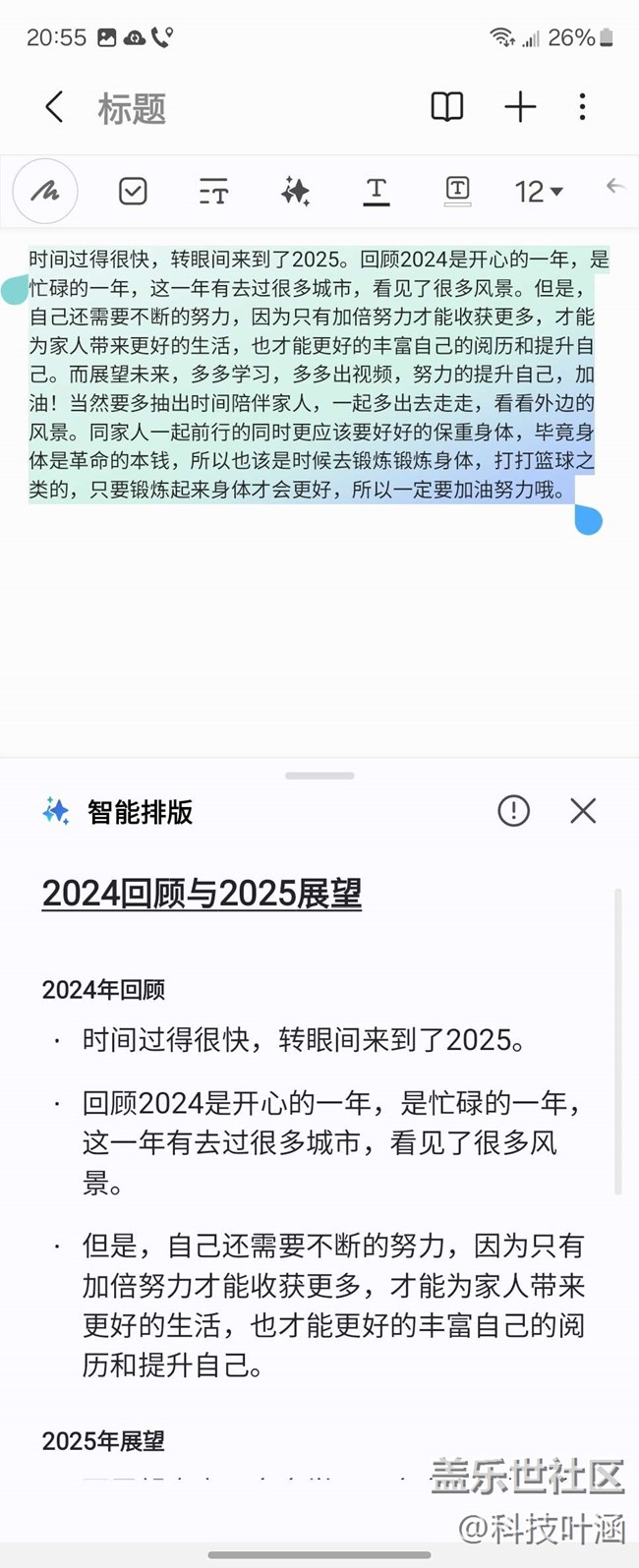Screen dimensions: 639x1568
Task: Open the more options menu
Action: click(583, 107)
